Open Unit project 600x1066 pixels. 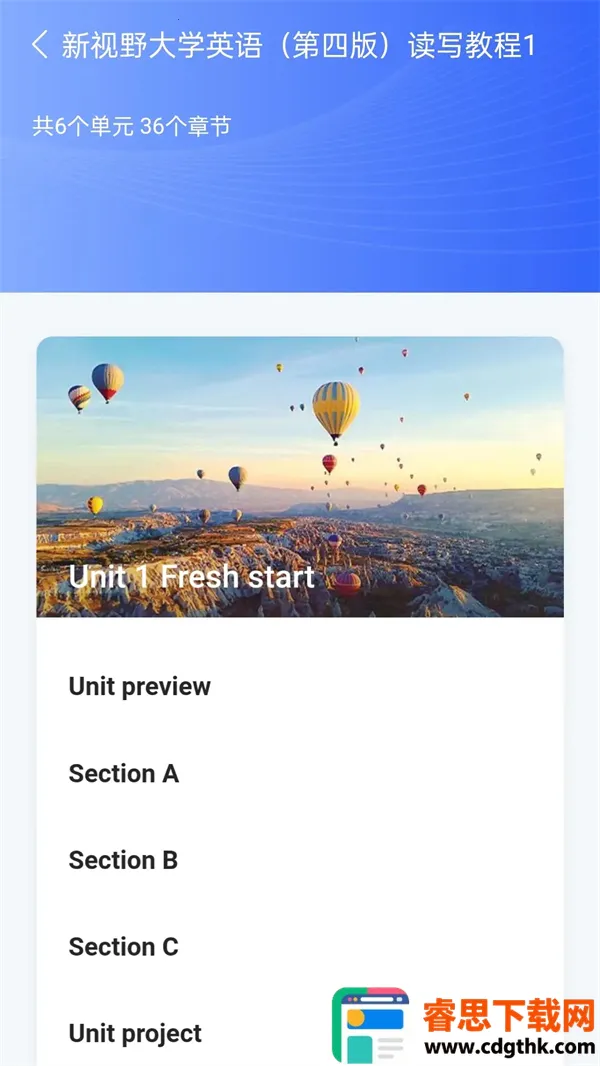click(135, 1033)
